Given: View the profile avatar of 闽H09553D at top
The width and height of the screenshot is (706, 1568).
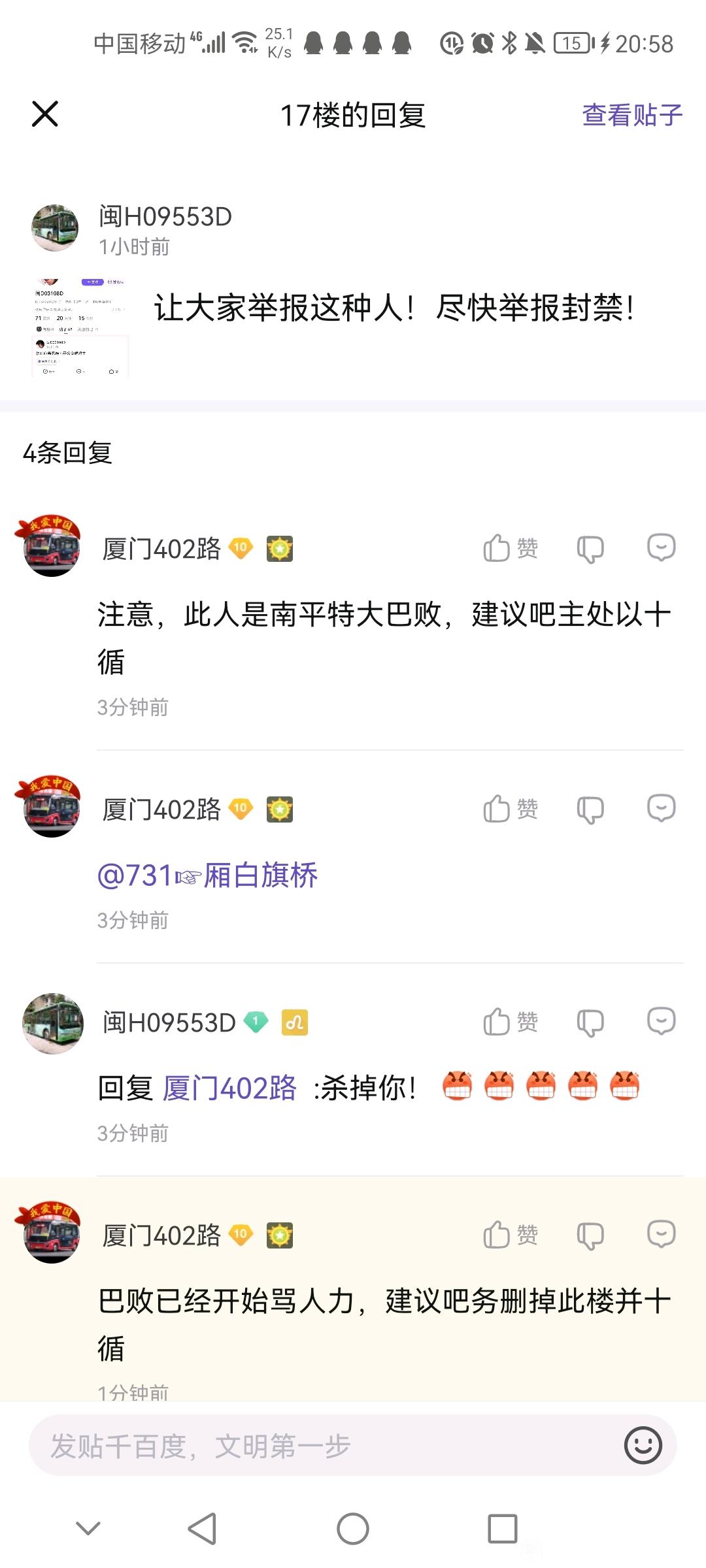Looking at the screenshot, I should click(x=55, y=228).
